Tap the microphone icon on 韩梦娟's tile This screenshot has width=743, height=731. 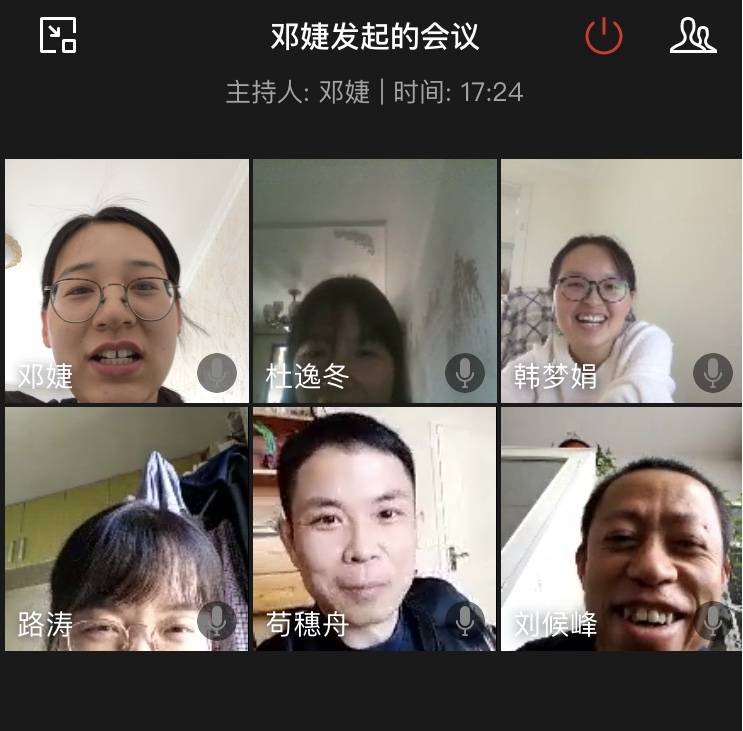coord(712,373)
